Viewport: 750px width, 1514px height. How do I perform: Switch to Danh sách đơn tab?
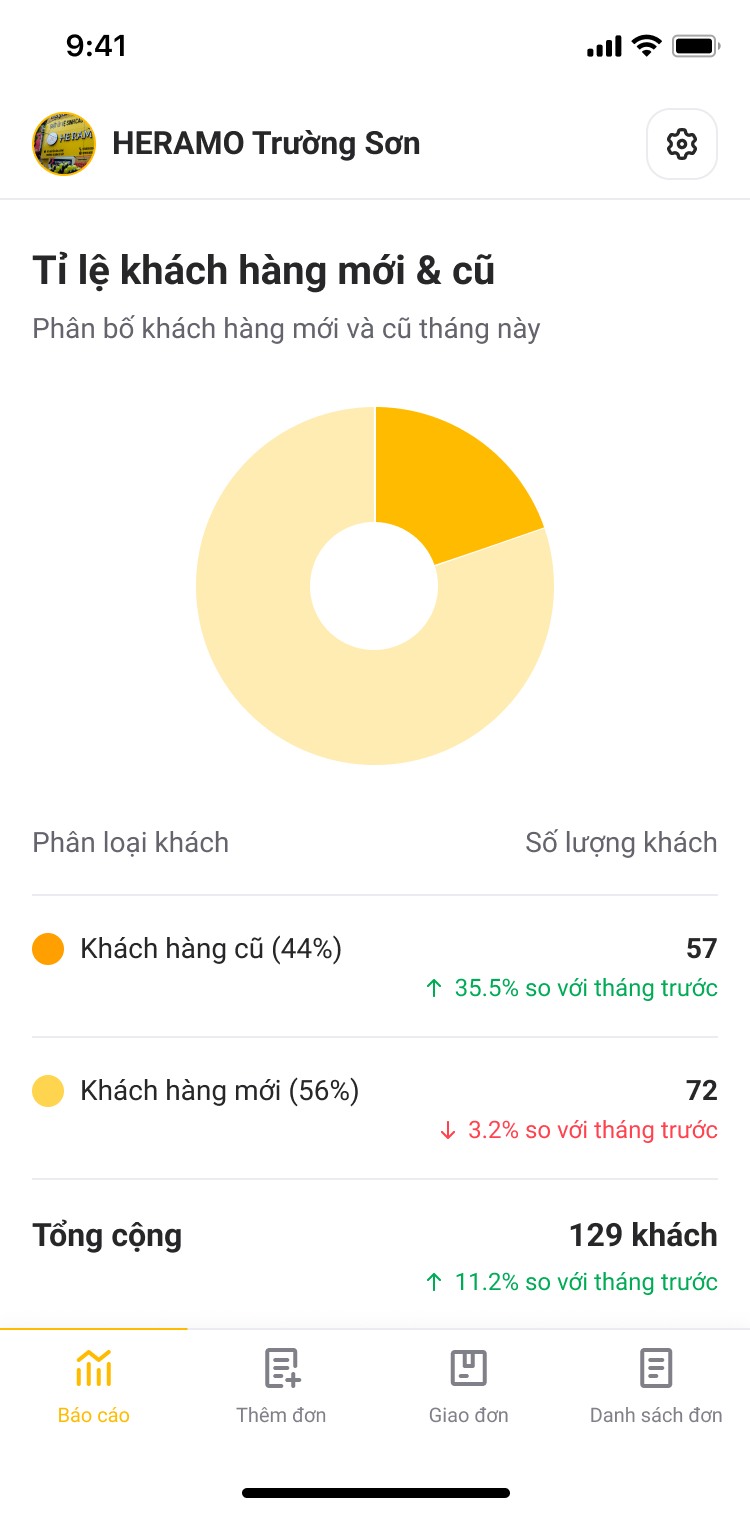656,1384
